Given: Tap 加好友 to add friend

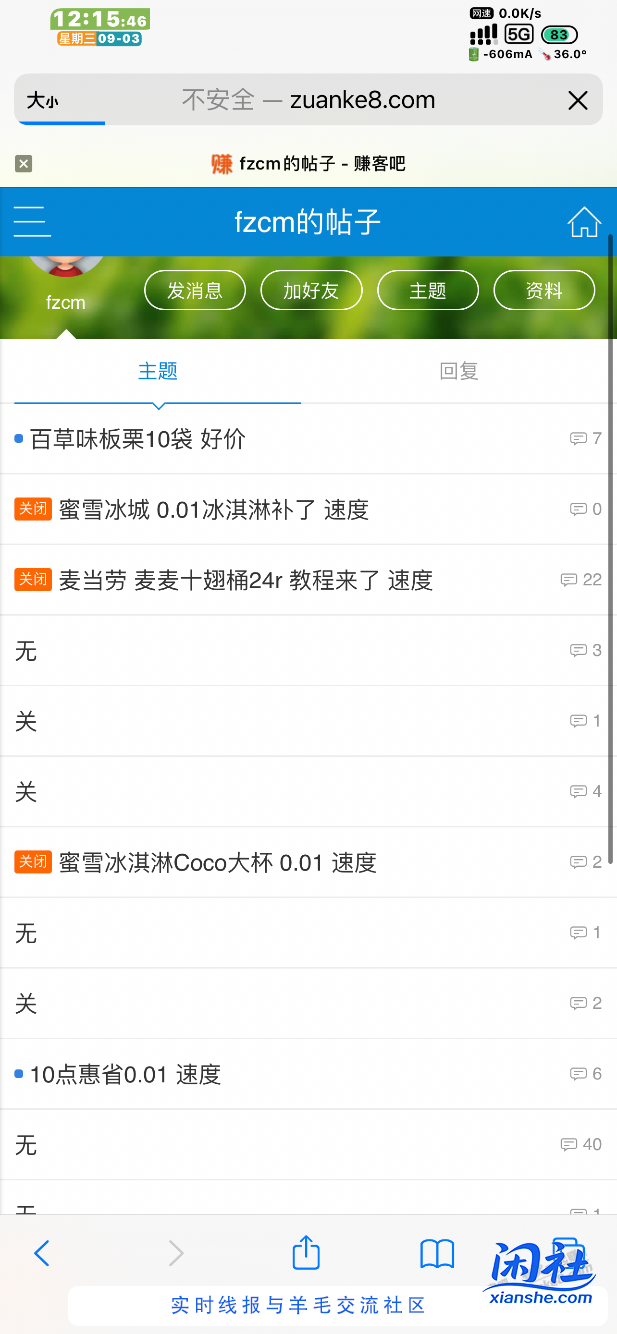Looking at the screenshot, I should [x=311, y=290].
